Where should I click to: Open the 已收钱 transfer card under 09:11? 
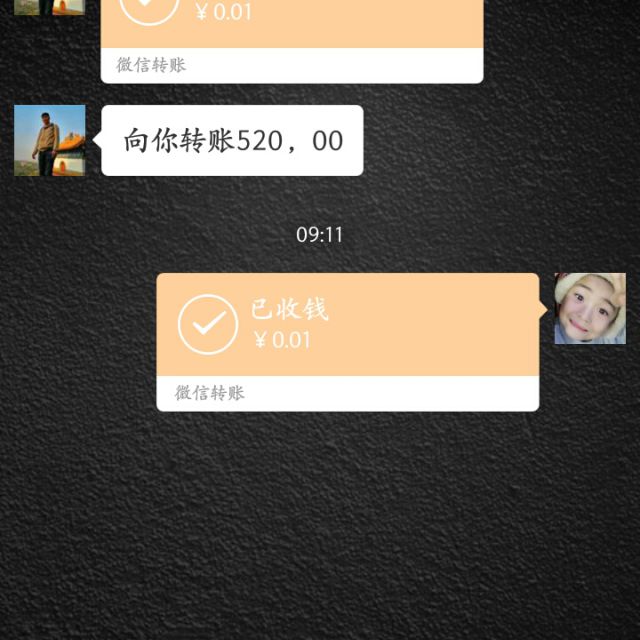[x=348, y=342]
